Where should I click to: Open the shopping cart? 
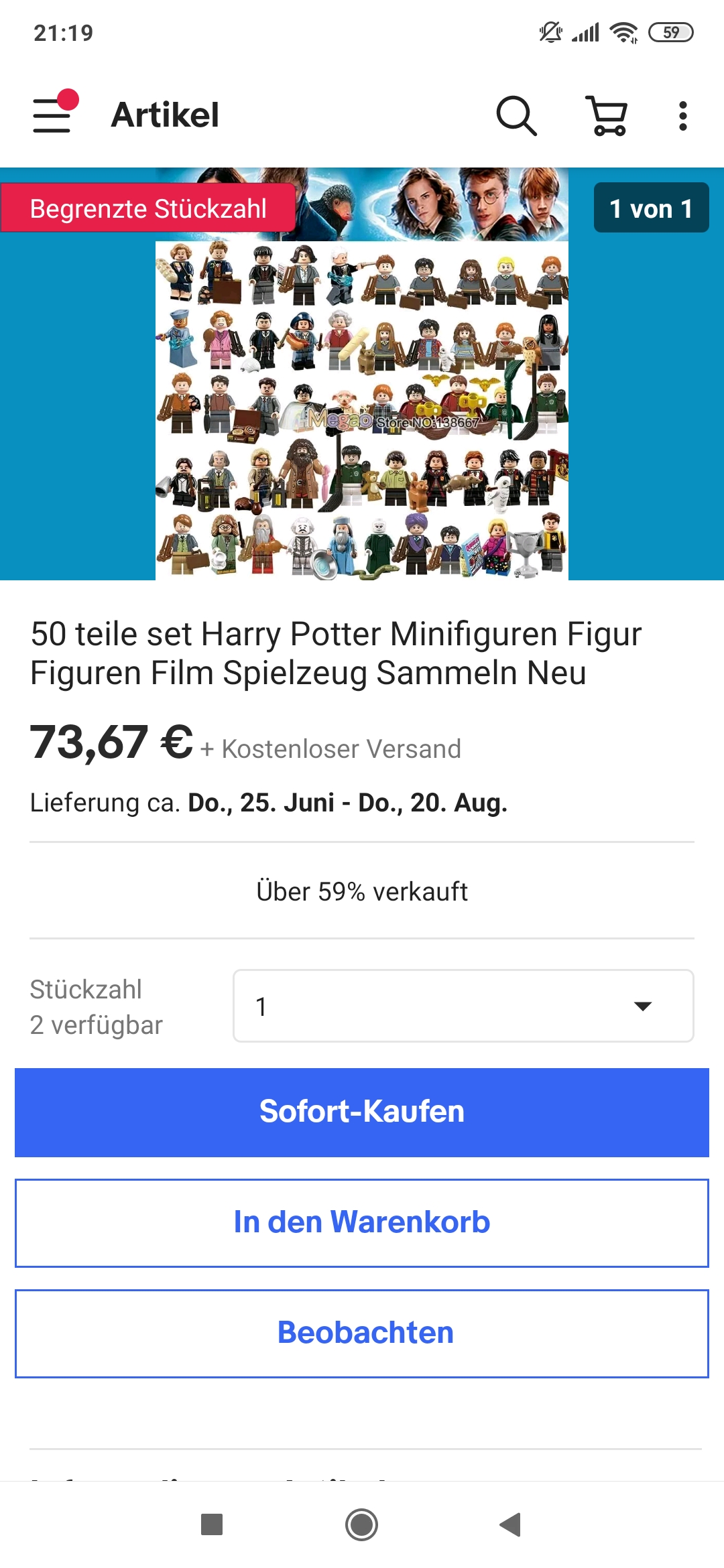click(607, 115)
